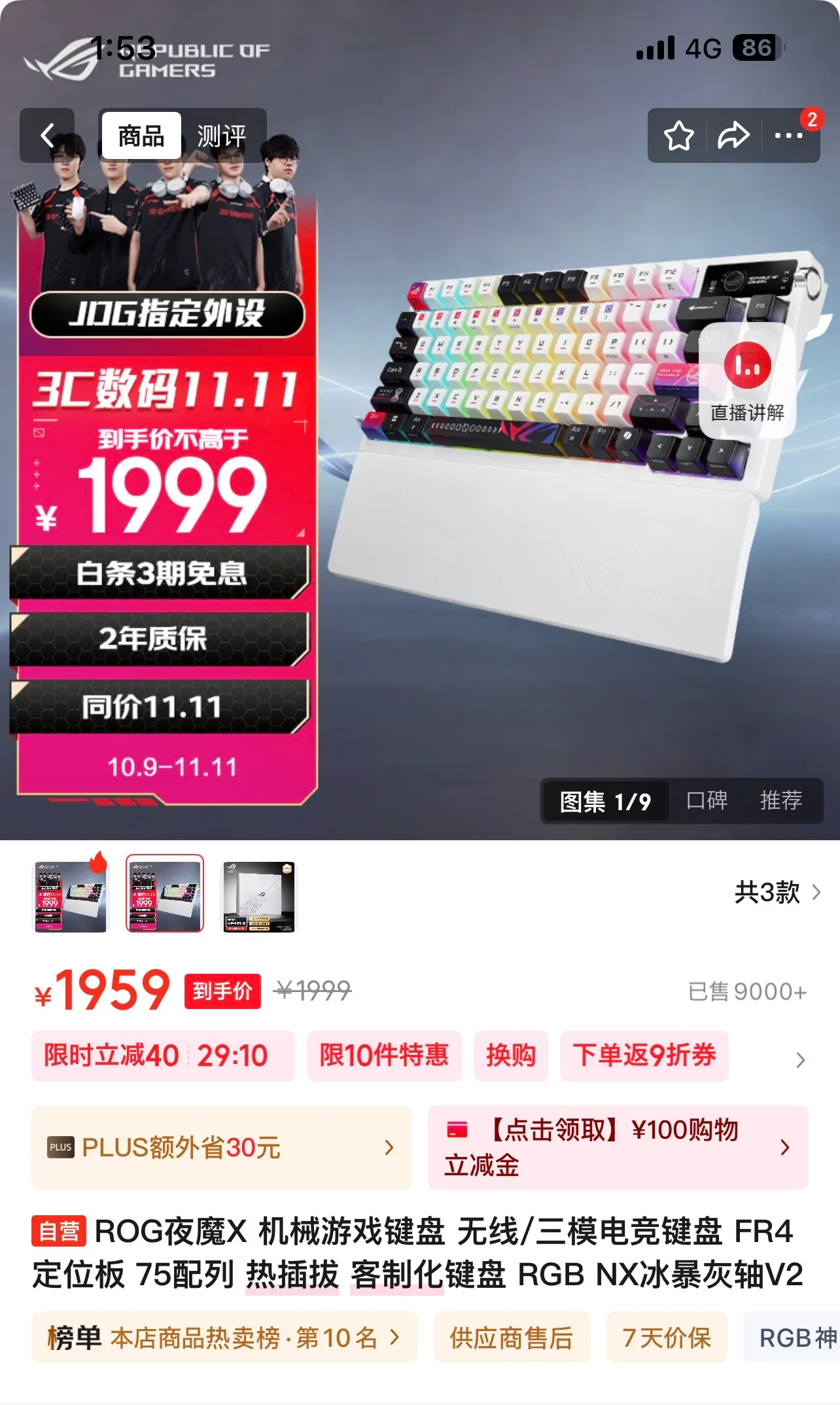Tap the 7天价保 tag

(x=666, y=1338)
